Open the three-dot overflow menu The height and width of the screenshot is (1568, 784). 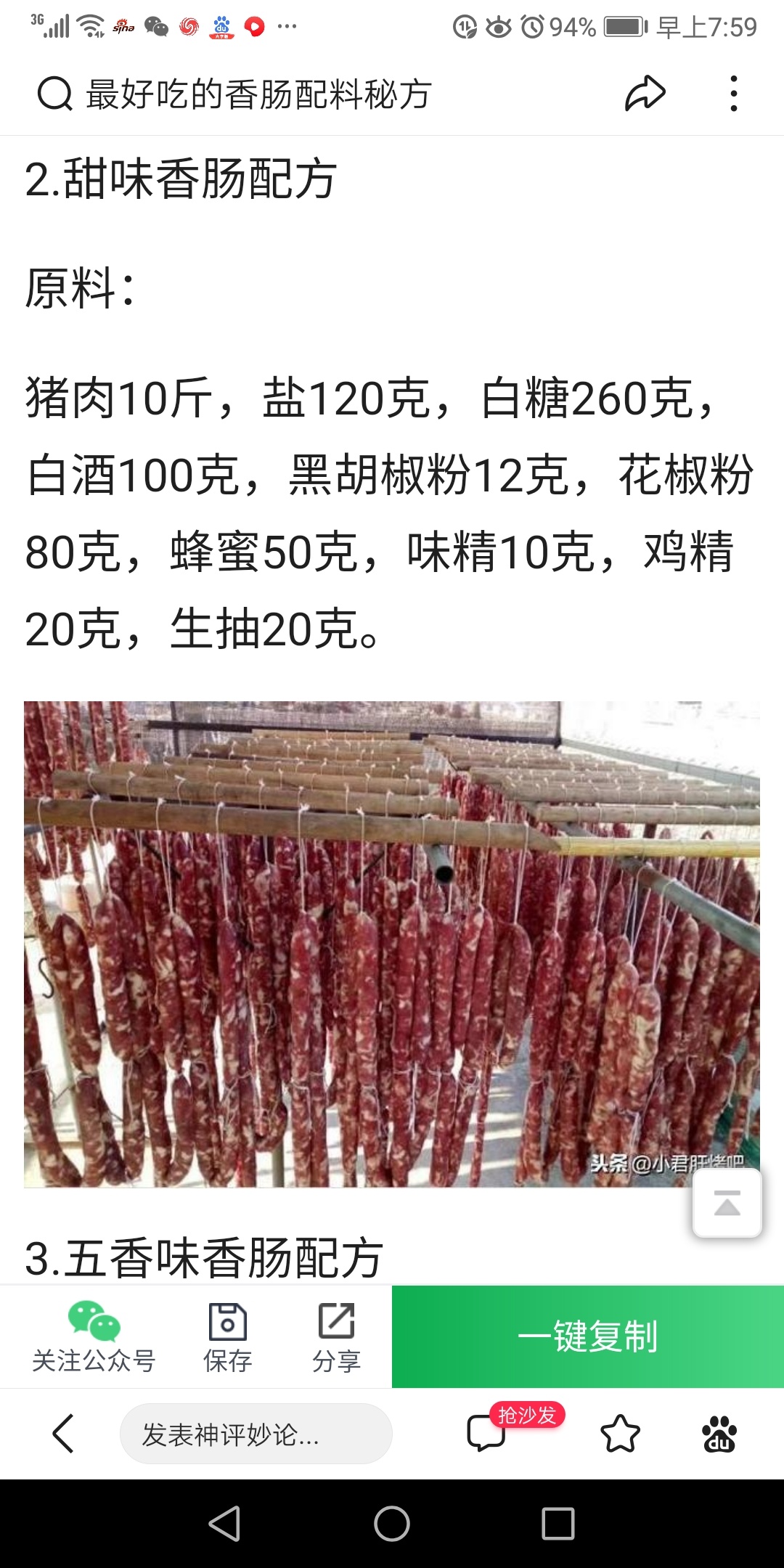(733, 94)
